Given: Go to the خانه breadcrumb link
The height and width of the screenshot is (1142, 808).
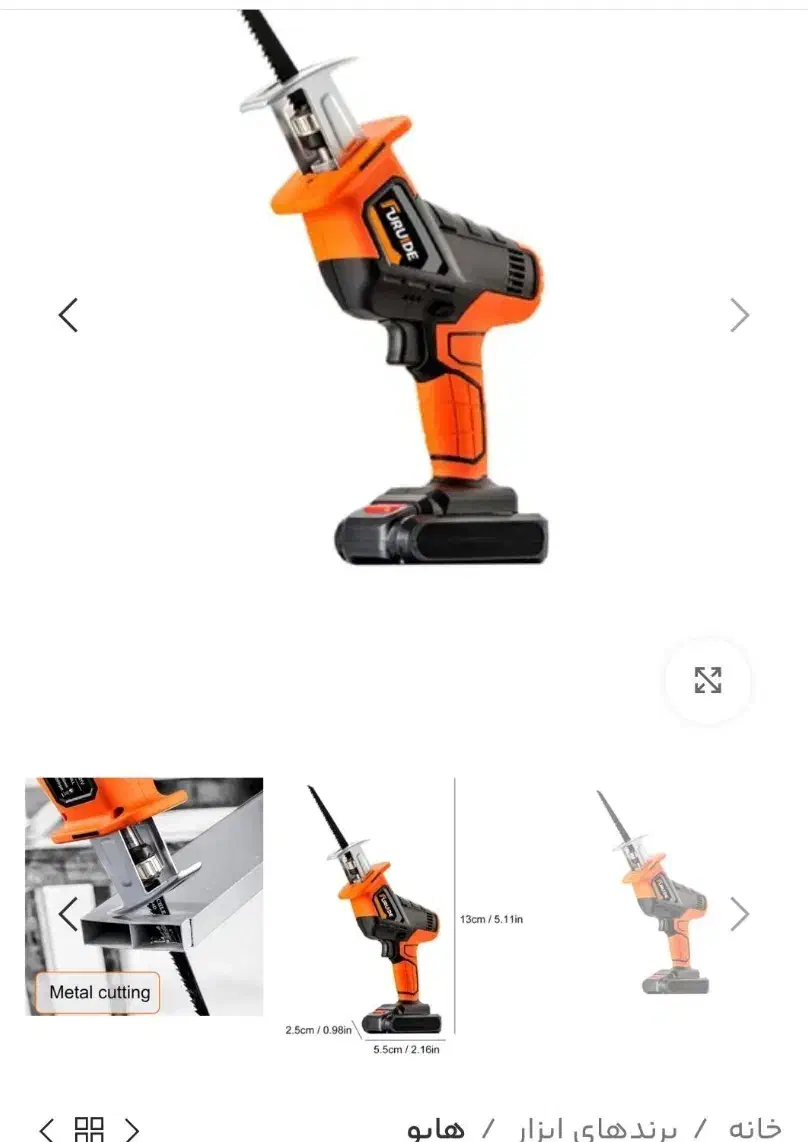Looking at the screenshot, I should [x=754, y=1129].
